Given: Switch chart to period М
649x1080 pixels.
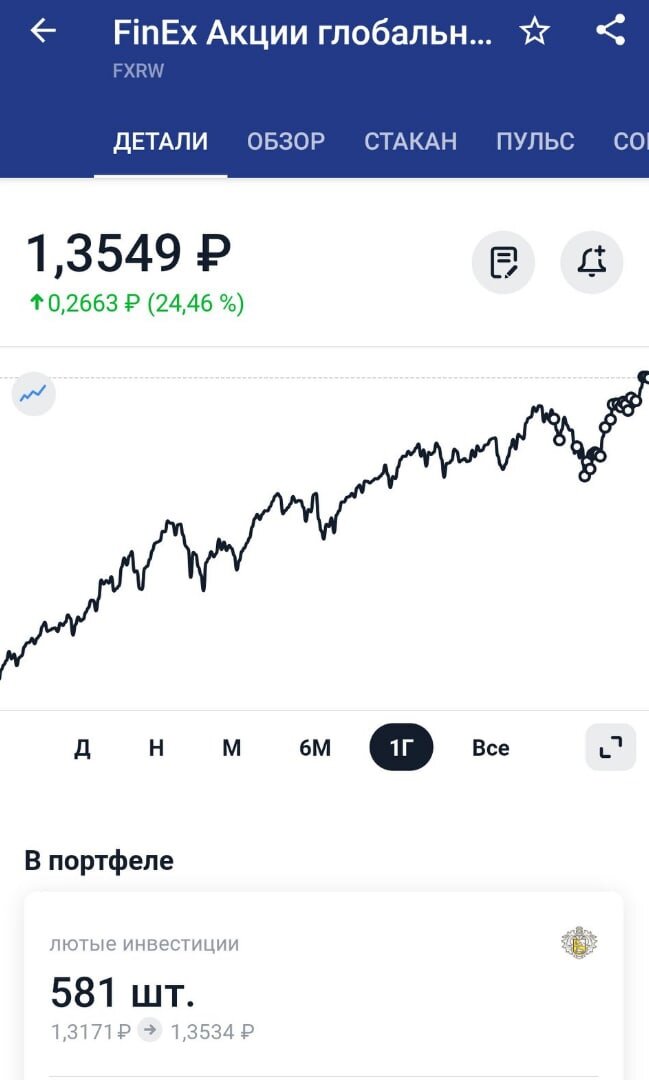Looking at the screenshot, I should pos(231,748).
